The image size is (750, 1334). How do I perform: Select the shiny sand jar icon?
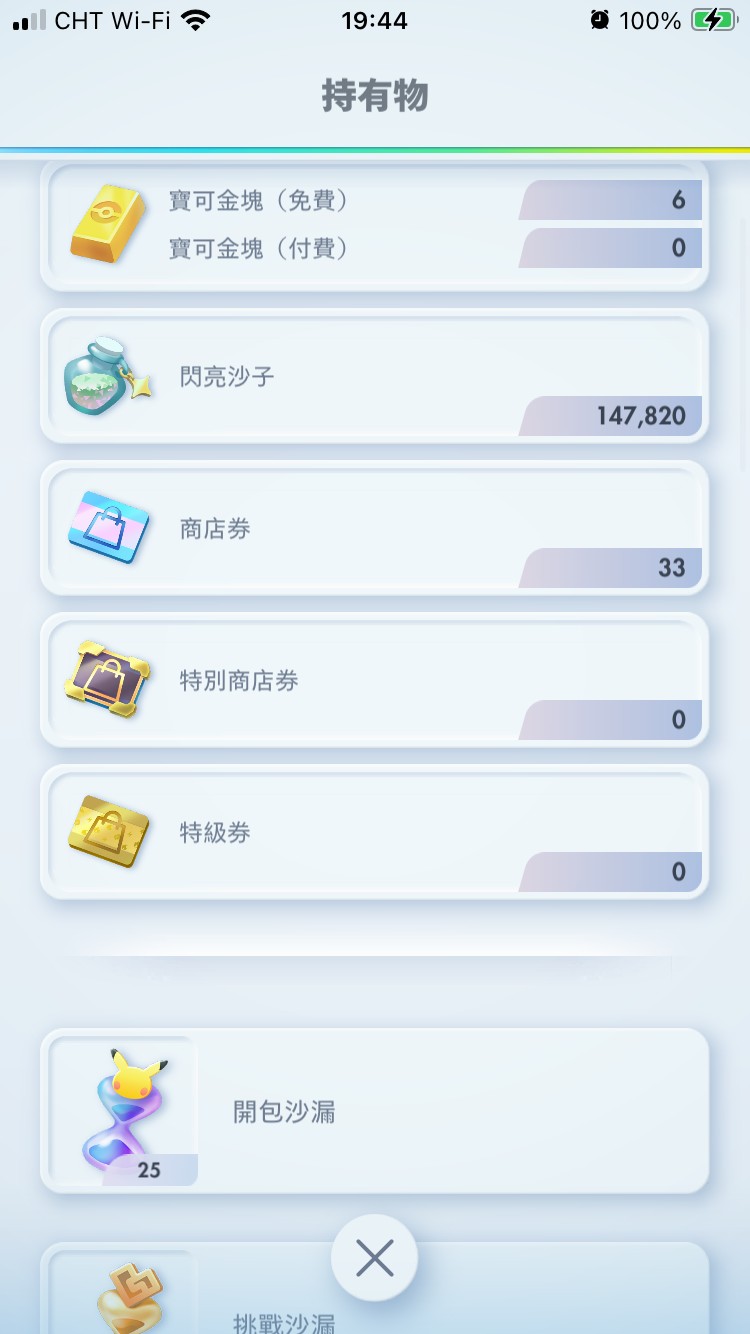[x=107, y=376]
